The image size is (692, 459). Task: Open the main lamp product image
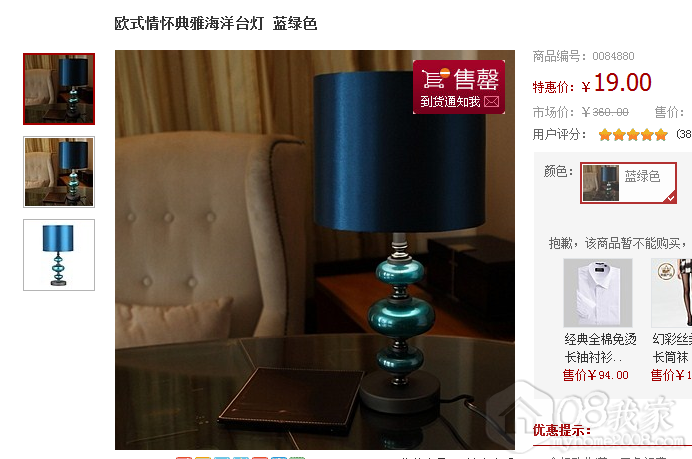click(x=314, y=250)
